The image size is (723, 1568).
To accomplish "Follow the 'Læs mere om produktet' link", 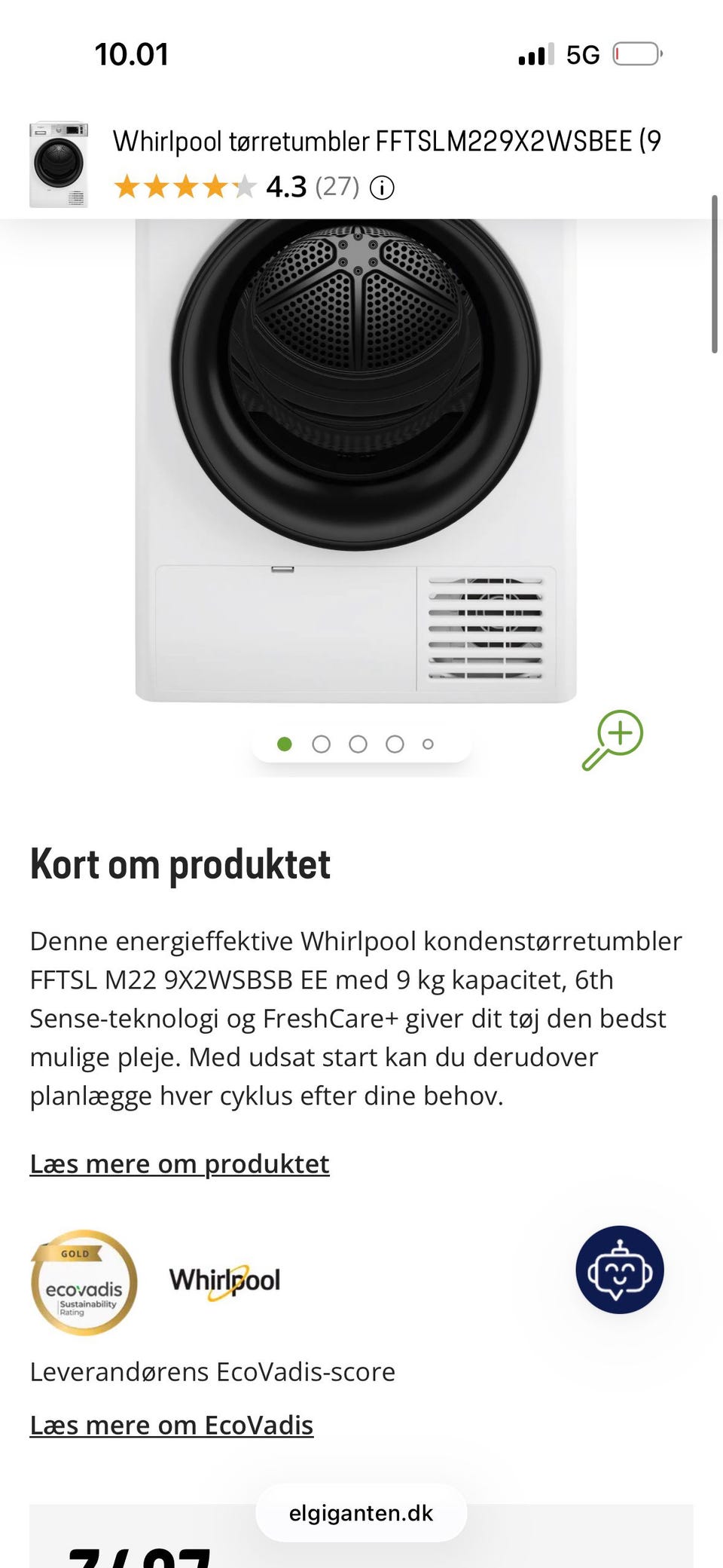I will tap(179, 1164).
